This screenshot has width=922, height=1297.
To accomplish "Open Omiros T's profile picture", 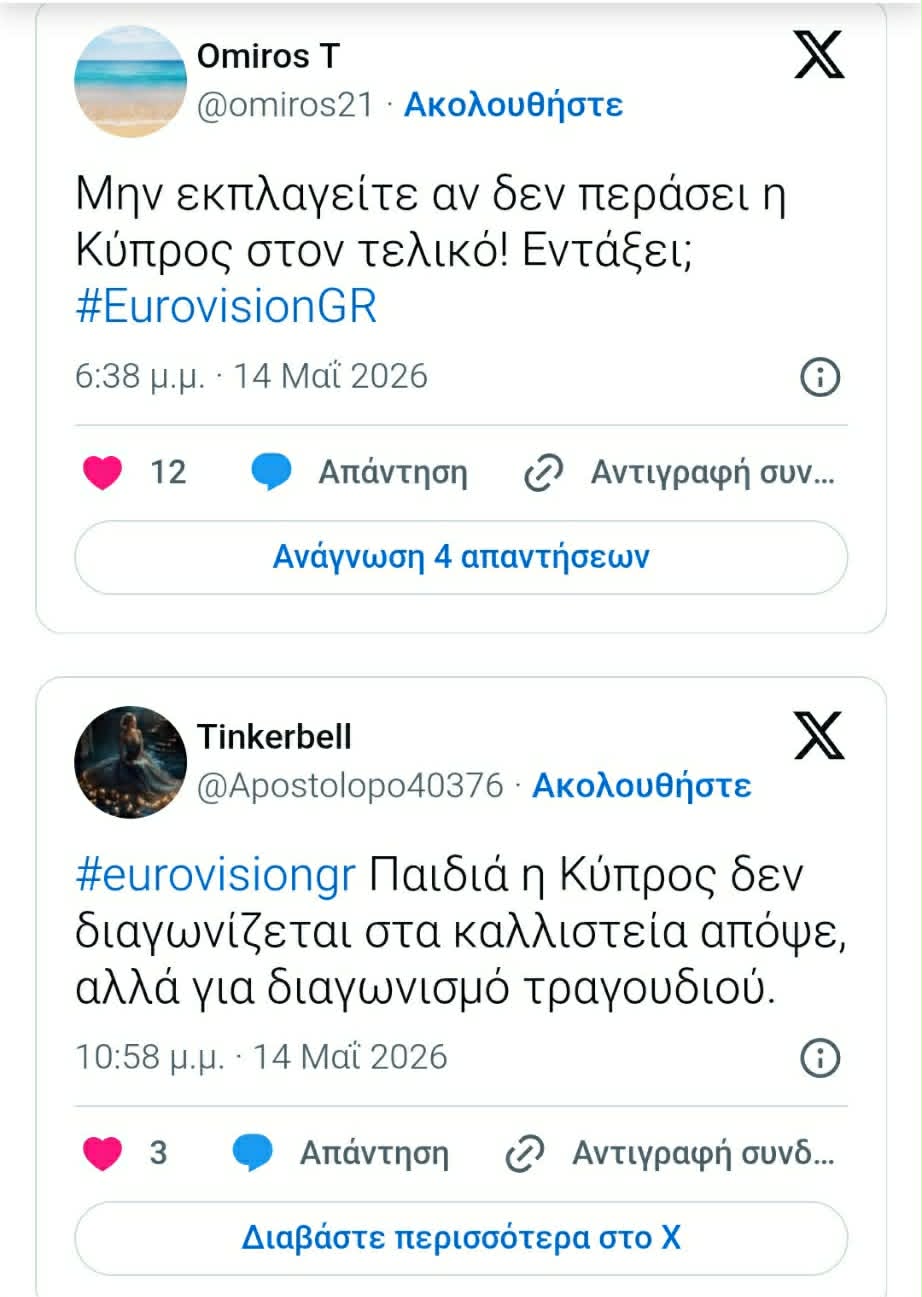I will coord(130,82).
